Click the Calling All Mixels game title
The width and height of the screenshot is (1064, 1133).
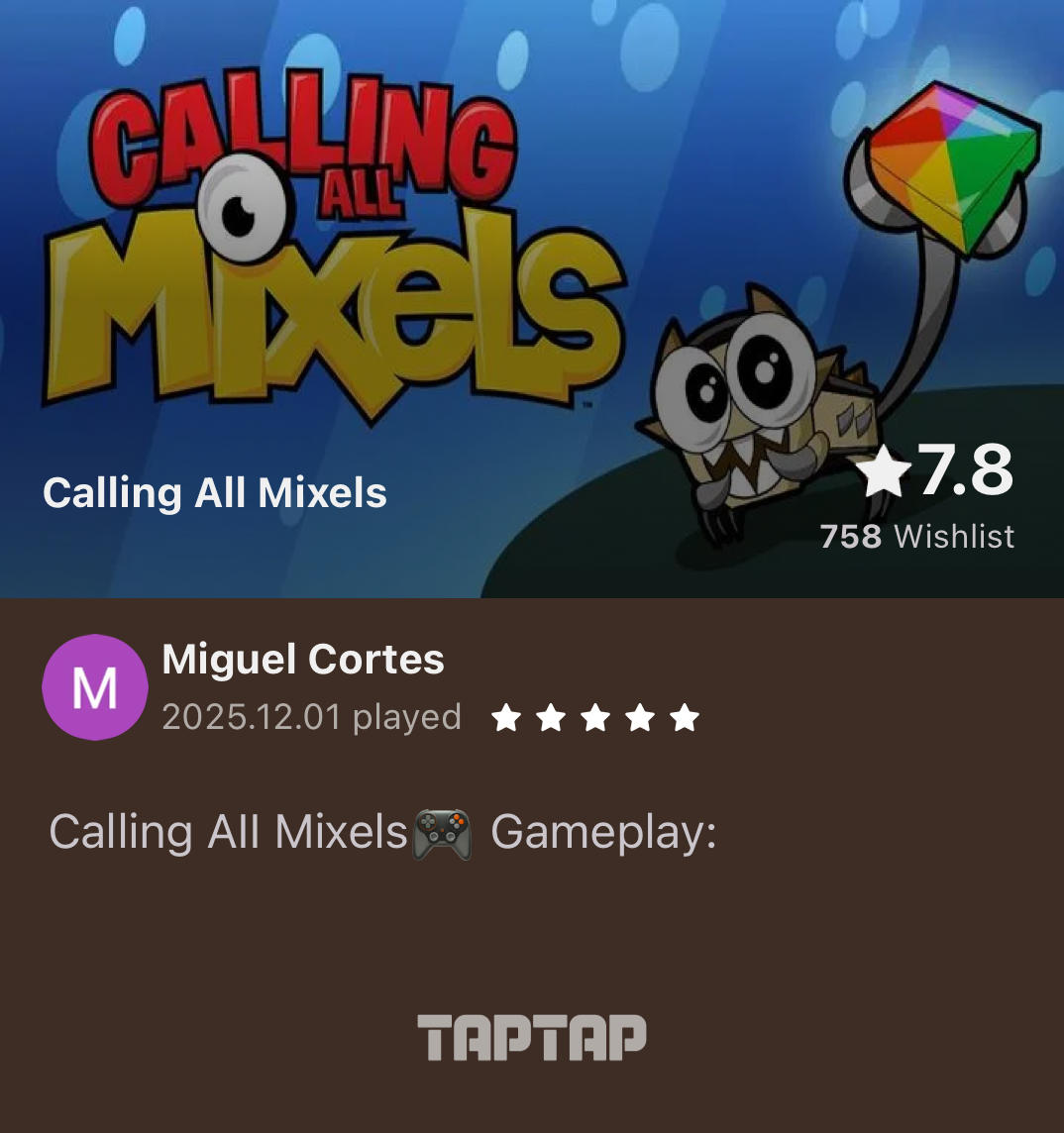tap(215, 492)
